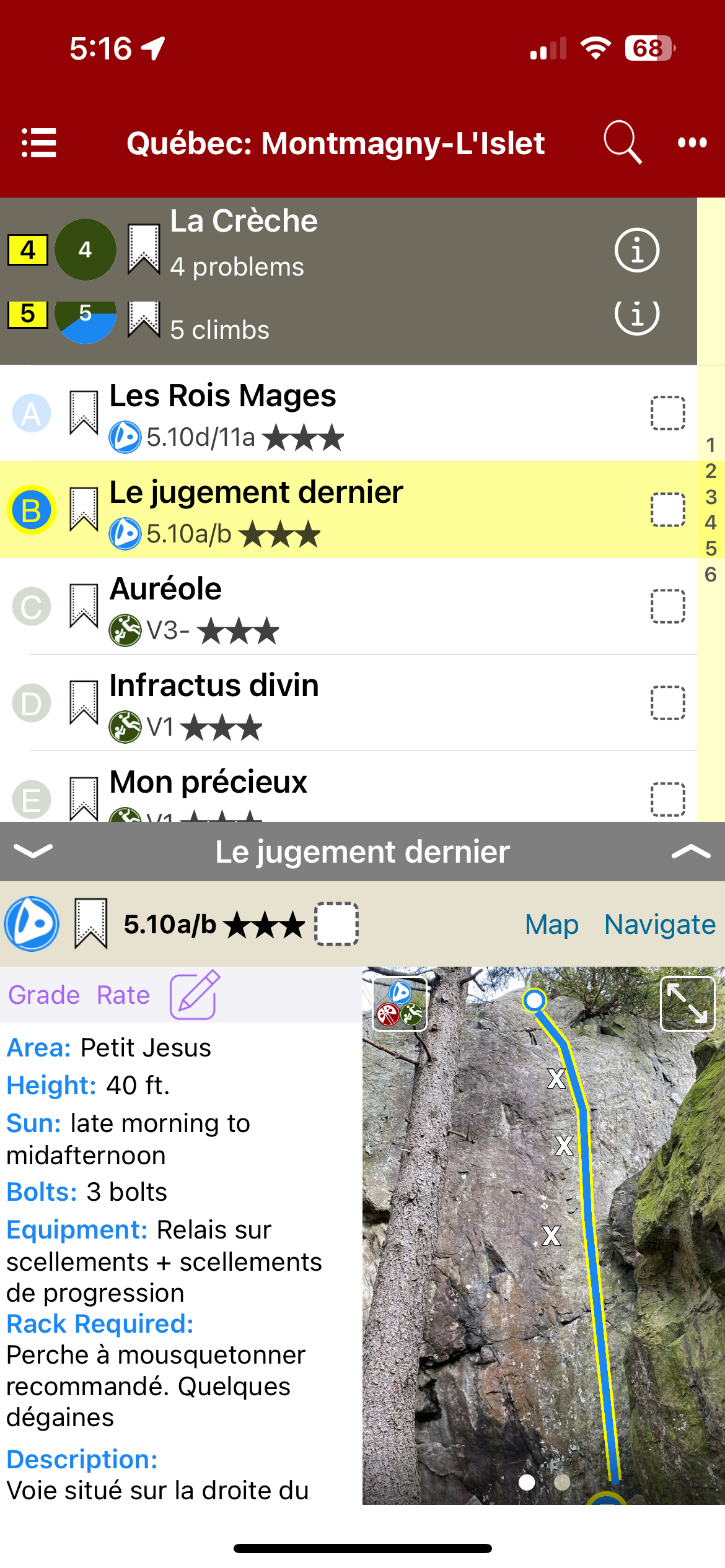Tick the checkbox for Infractus divin

pyautogui.click(x=667, y=703)
